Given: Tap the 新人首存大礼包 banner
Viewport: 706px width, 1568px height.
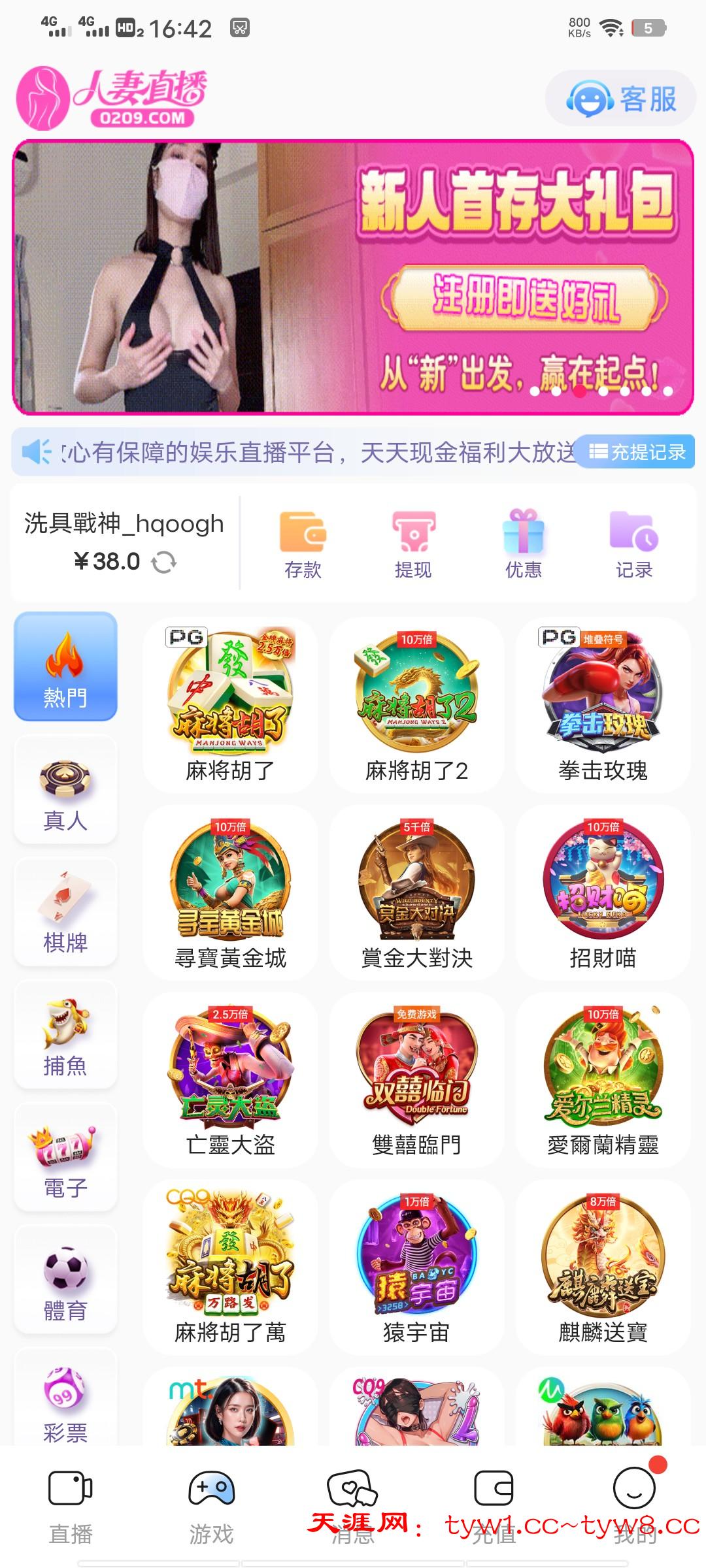Looking at the screenshot, I should 353,277.
